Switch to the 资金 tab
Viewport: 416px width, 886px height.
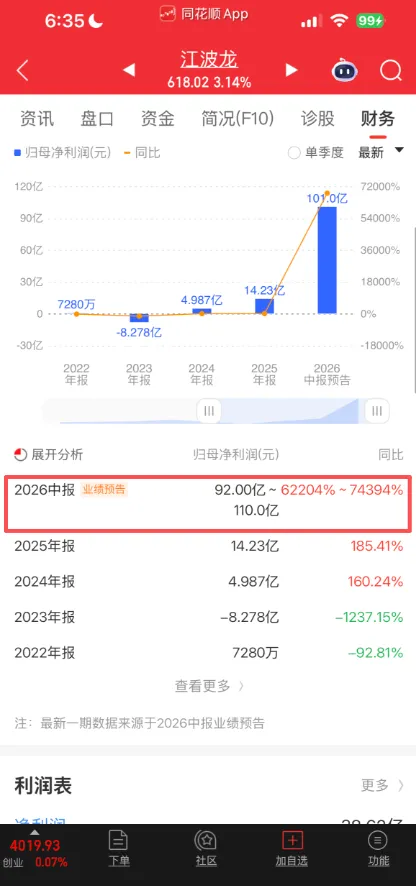point(158,119)
